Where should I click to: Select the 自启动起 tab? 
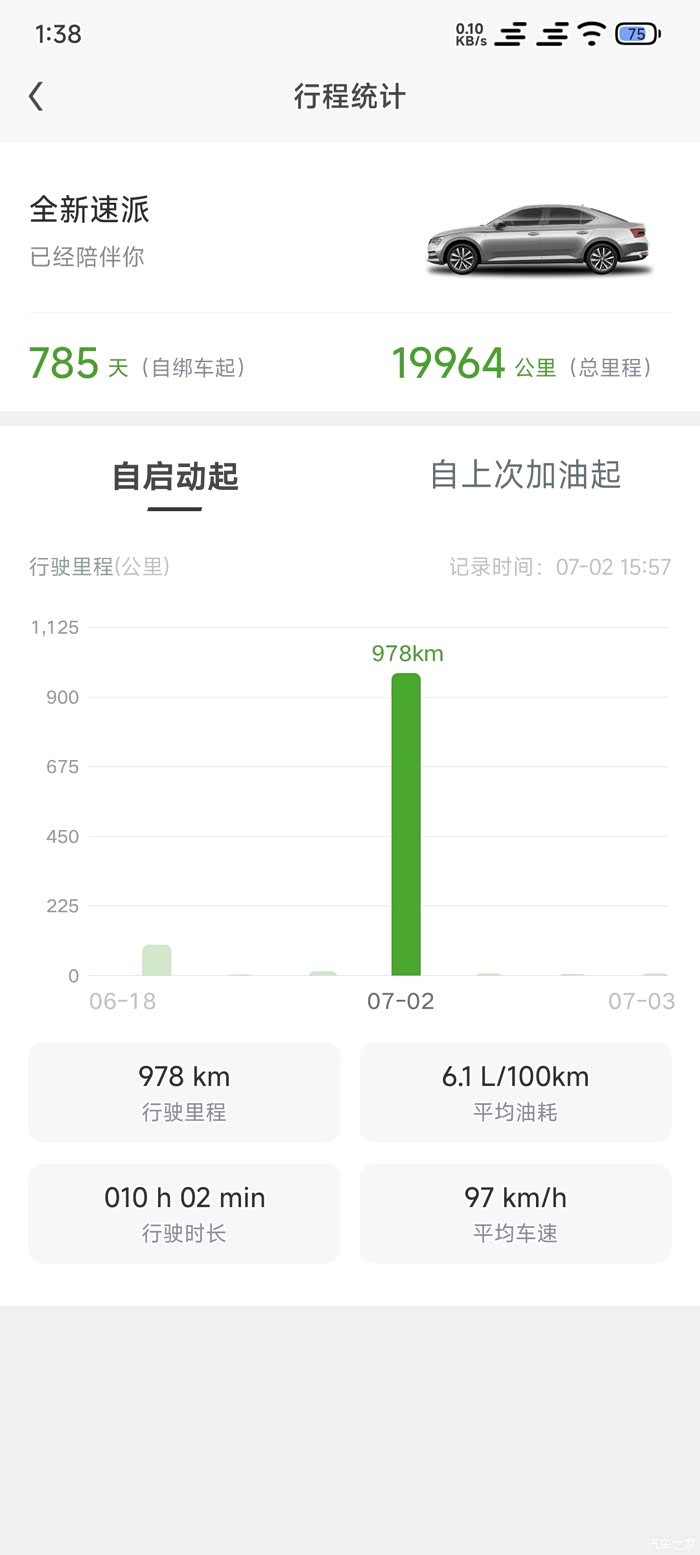(175, 476)
